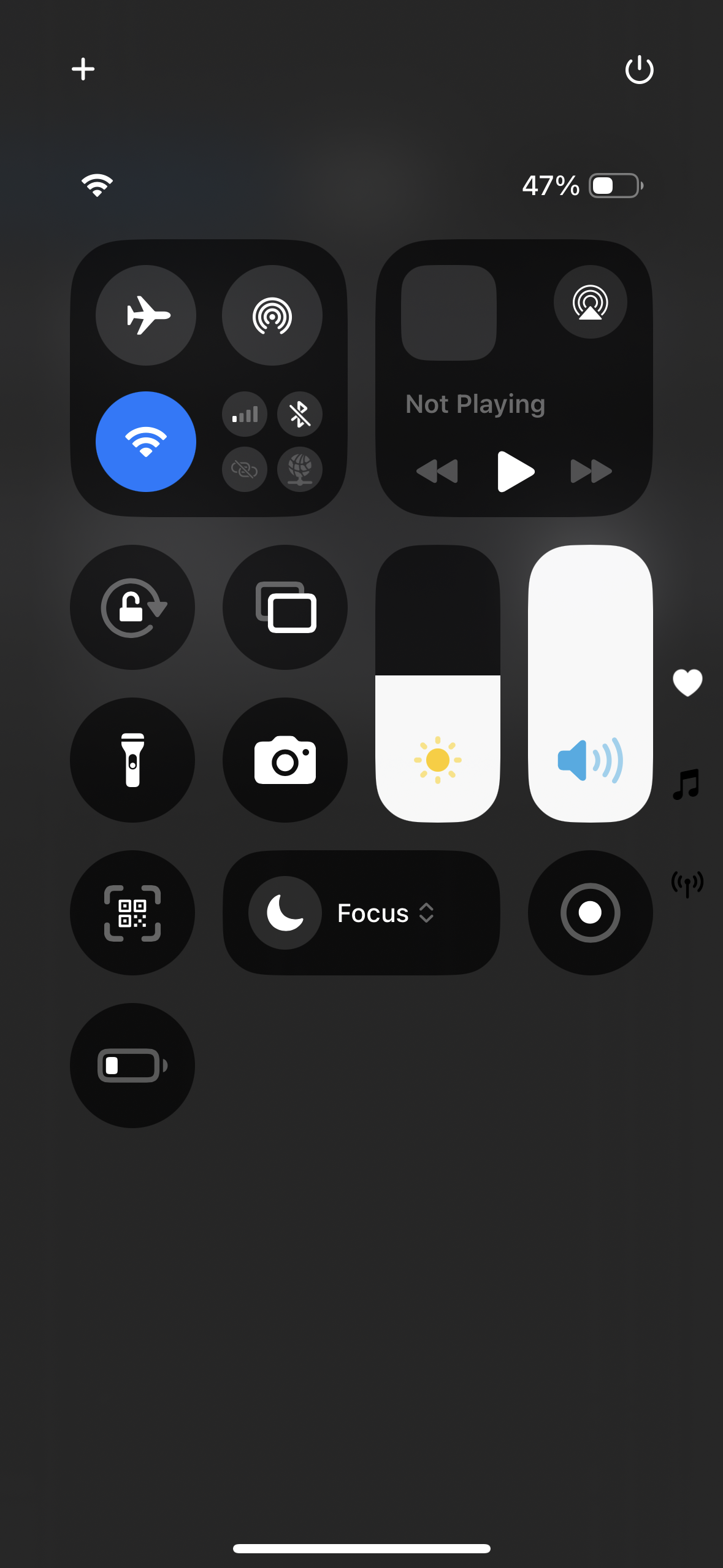This screenshot has width=723, height=1568.
Task: Turn on Bluetooth
Action: [x=300, y=414]
